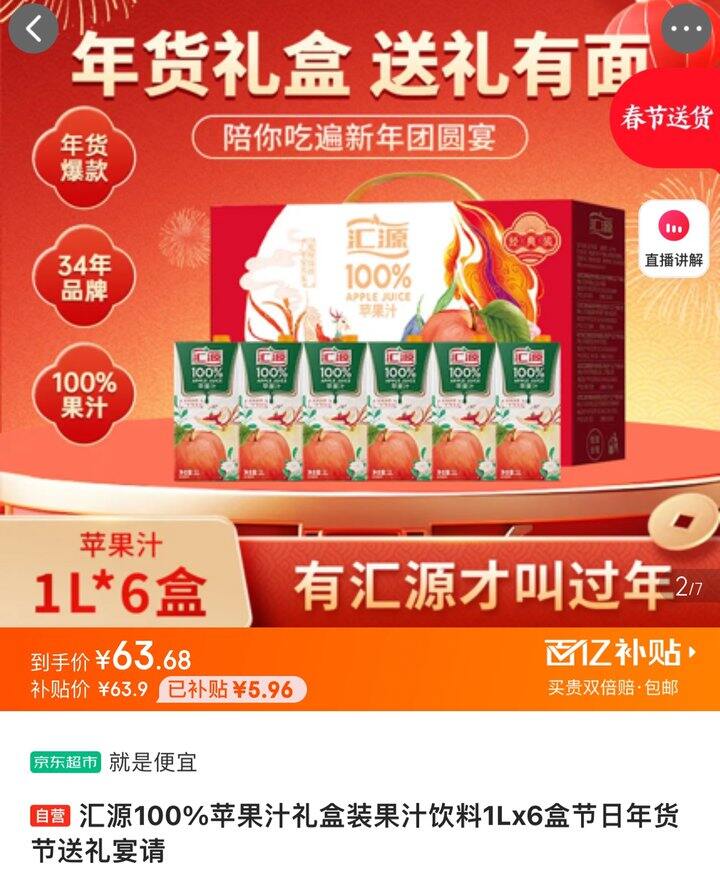Open the 京东超市 store tag
Screen dimensions: 720x869
pyautogui.click(x=66, y=762)
